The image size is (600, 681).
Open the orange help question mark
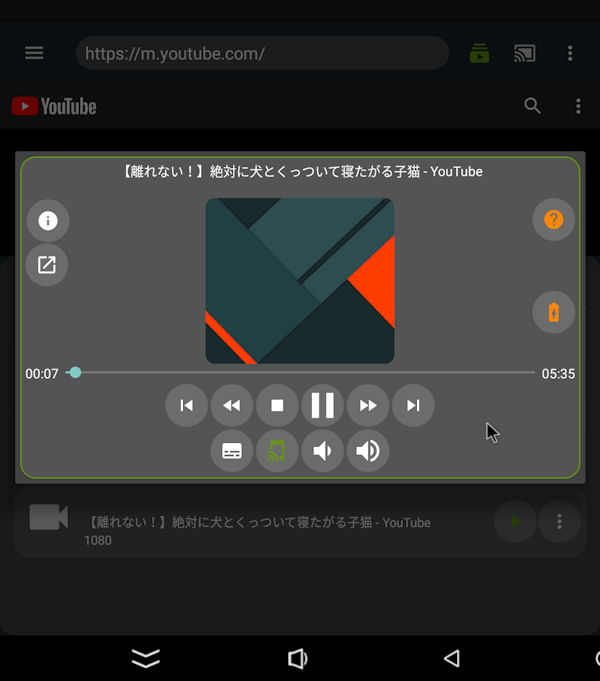pyautogui.click(x=553, y=220)
